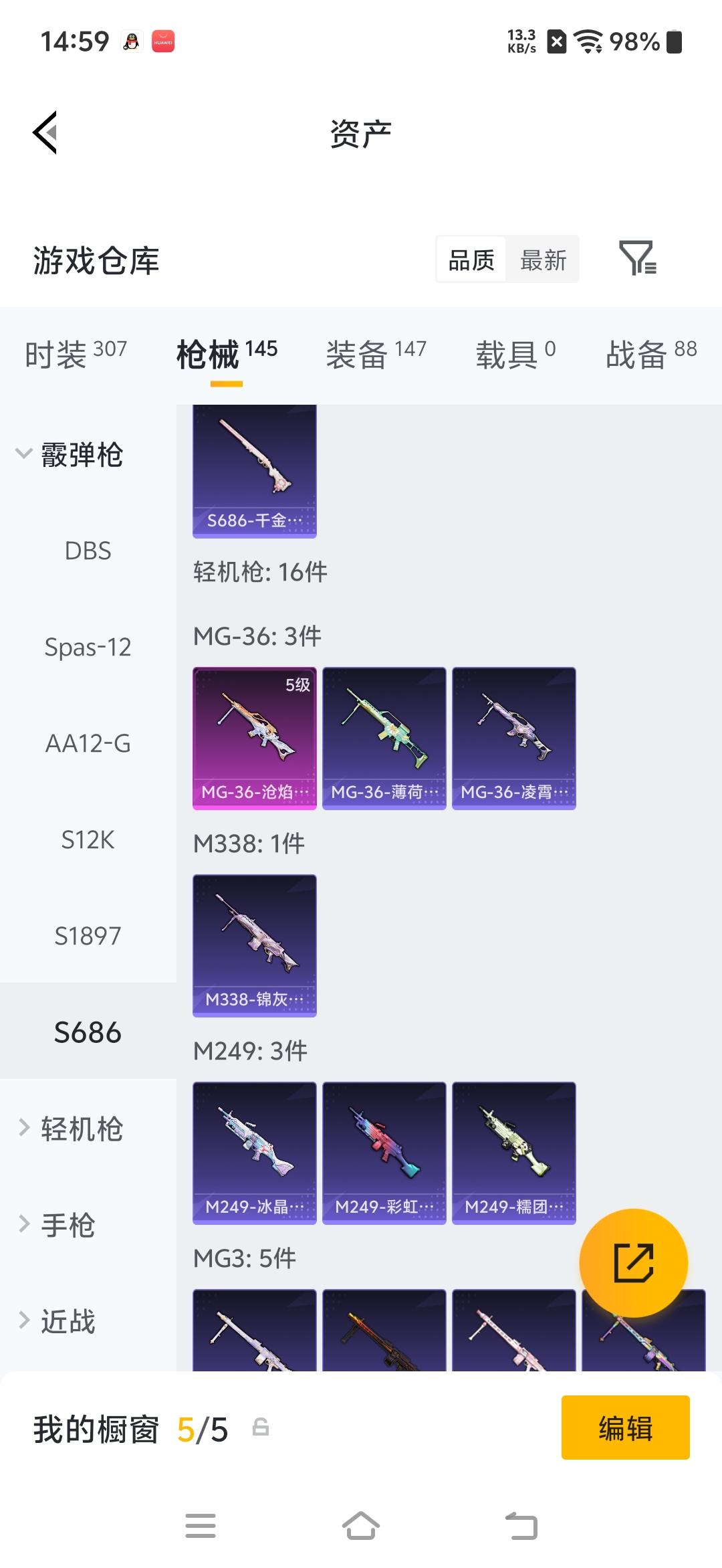This screenshot has width=722, height=1568.
Task: Select the MG-36-沧焰 5级 weapon card
Action: tap(254, 737)
